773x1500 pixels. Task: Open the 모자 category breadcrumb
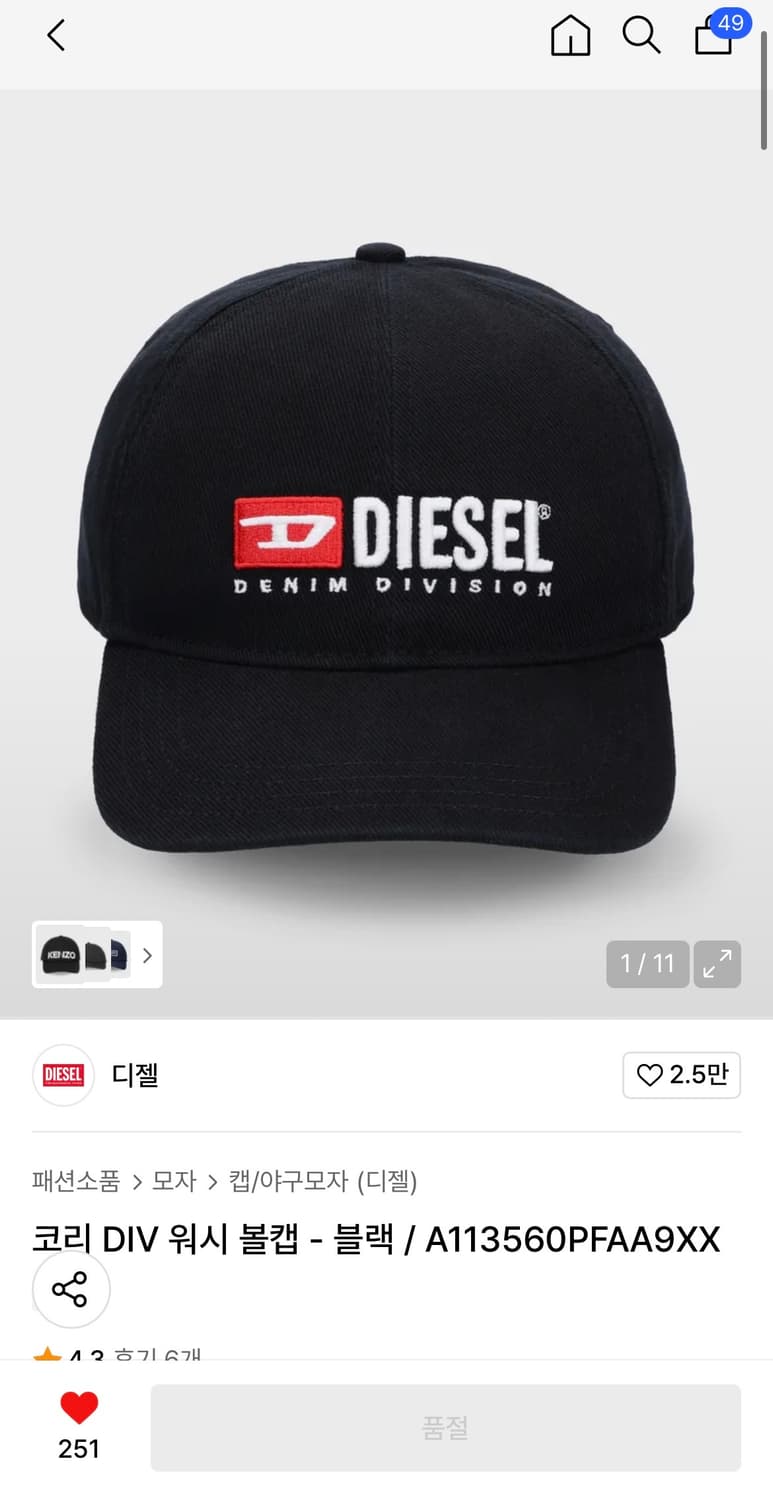point(174,1181)
